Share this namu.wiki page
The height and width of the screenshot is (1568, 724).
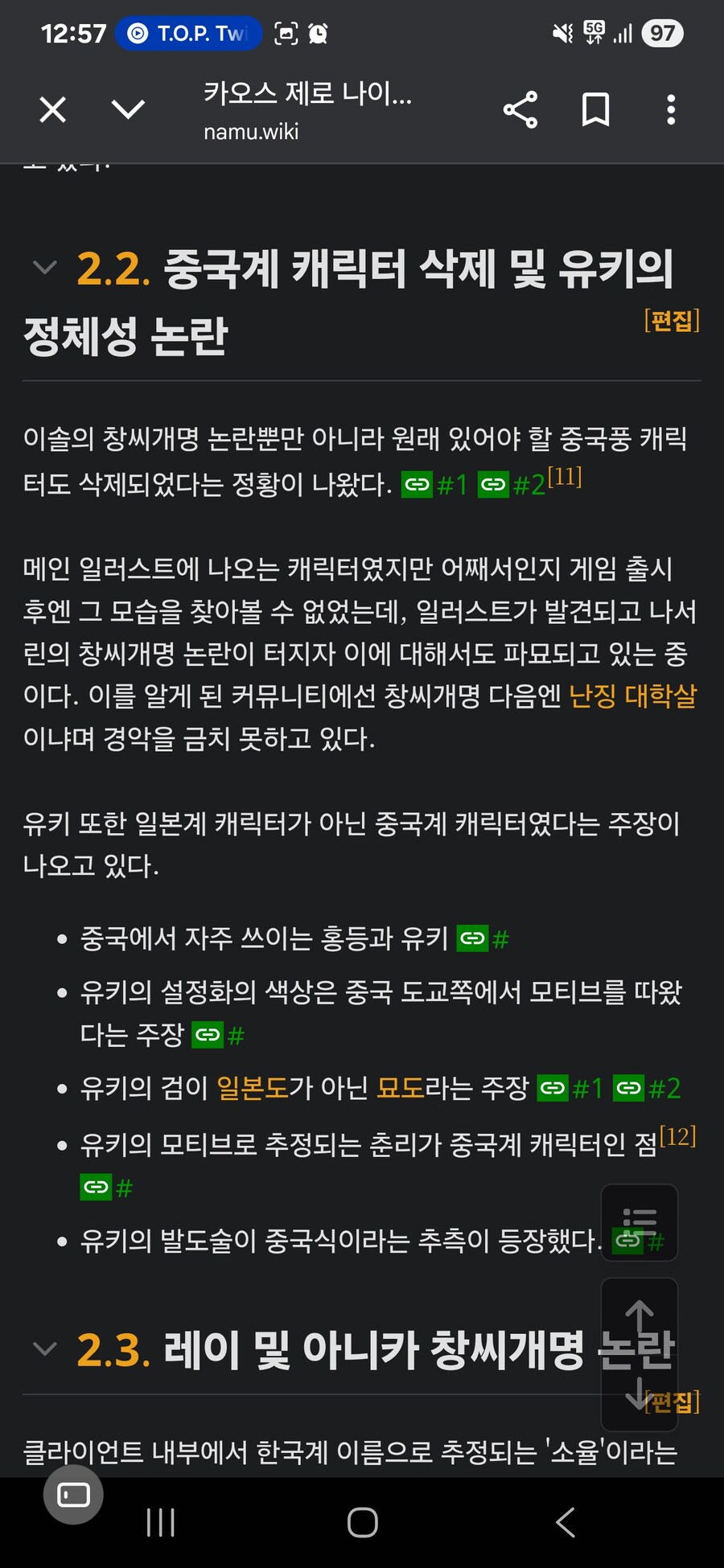tap(520, 109)
